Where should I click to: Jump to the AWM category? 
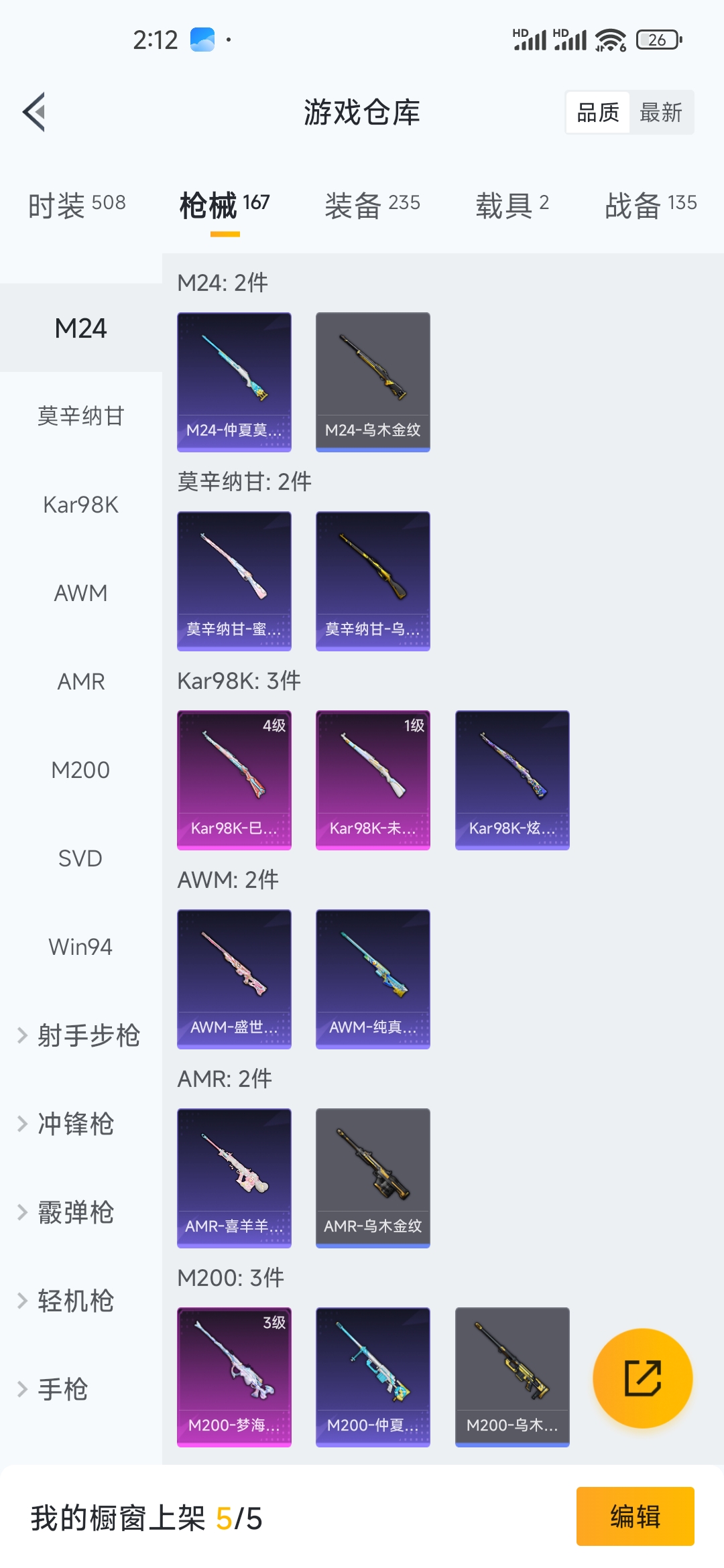click(x=80, y=593)
